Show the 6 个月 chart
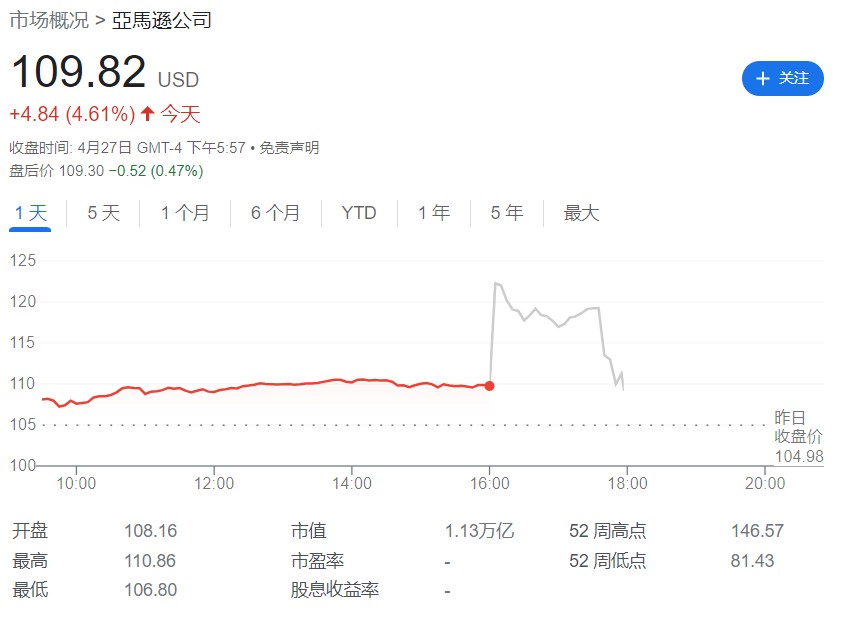The width and height of the screenshot is (865, 623). point(275,213)
